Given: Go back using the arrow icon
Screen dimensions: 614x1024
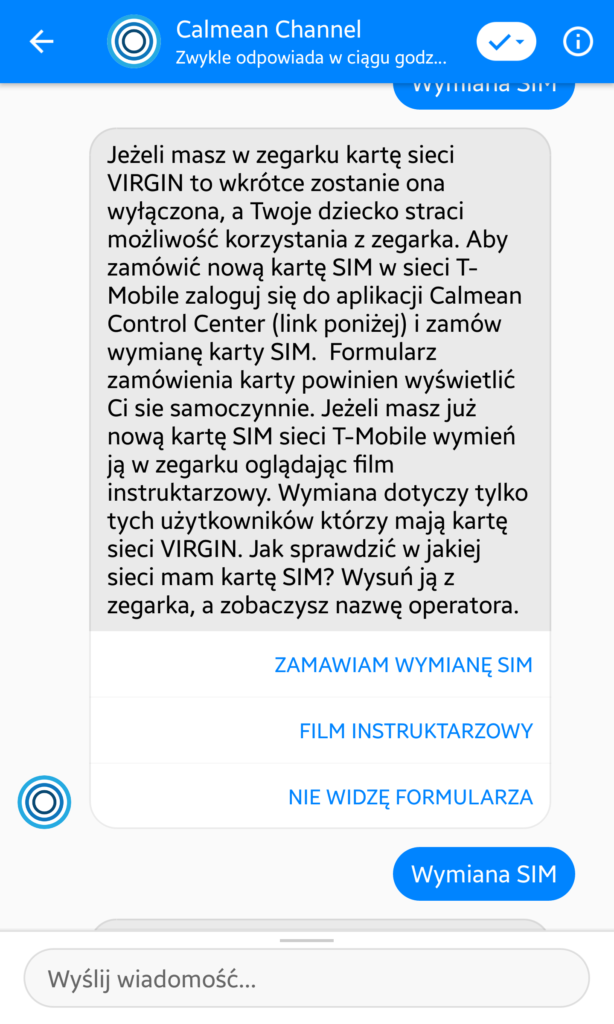Looking at the screenshot, I should 41,41.
